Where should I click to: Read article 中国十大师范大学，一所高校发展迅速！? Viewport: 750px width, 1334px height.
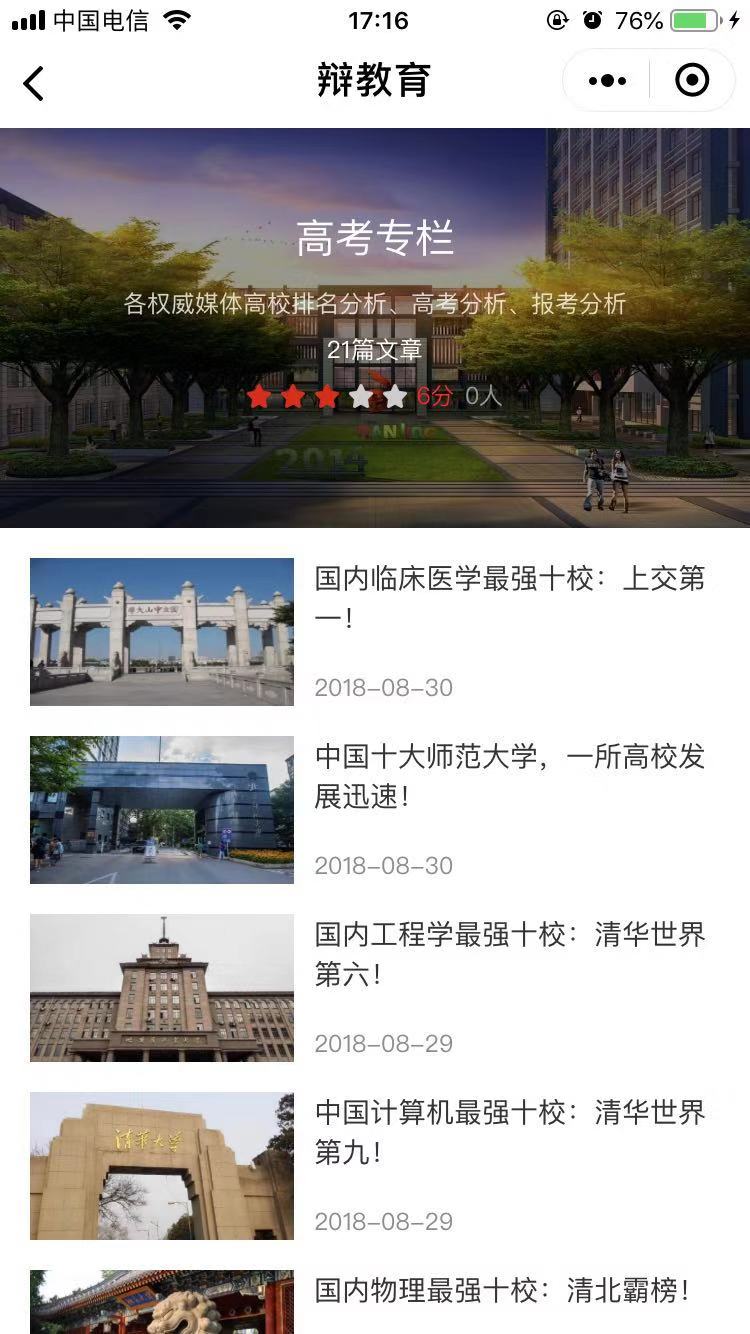(510, 776)
